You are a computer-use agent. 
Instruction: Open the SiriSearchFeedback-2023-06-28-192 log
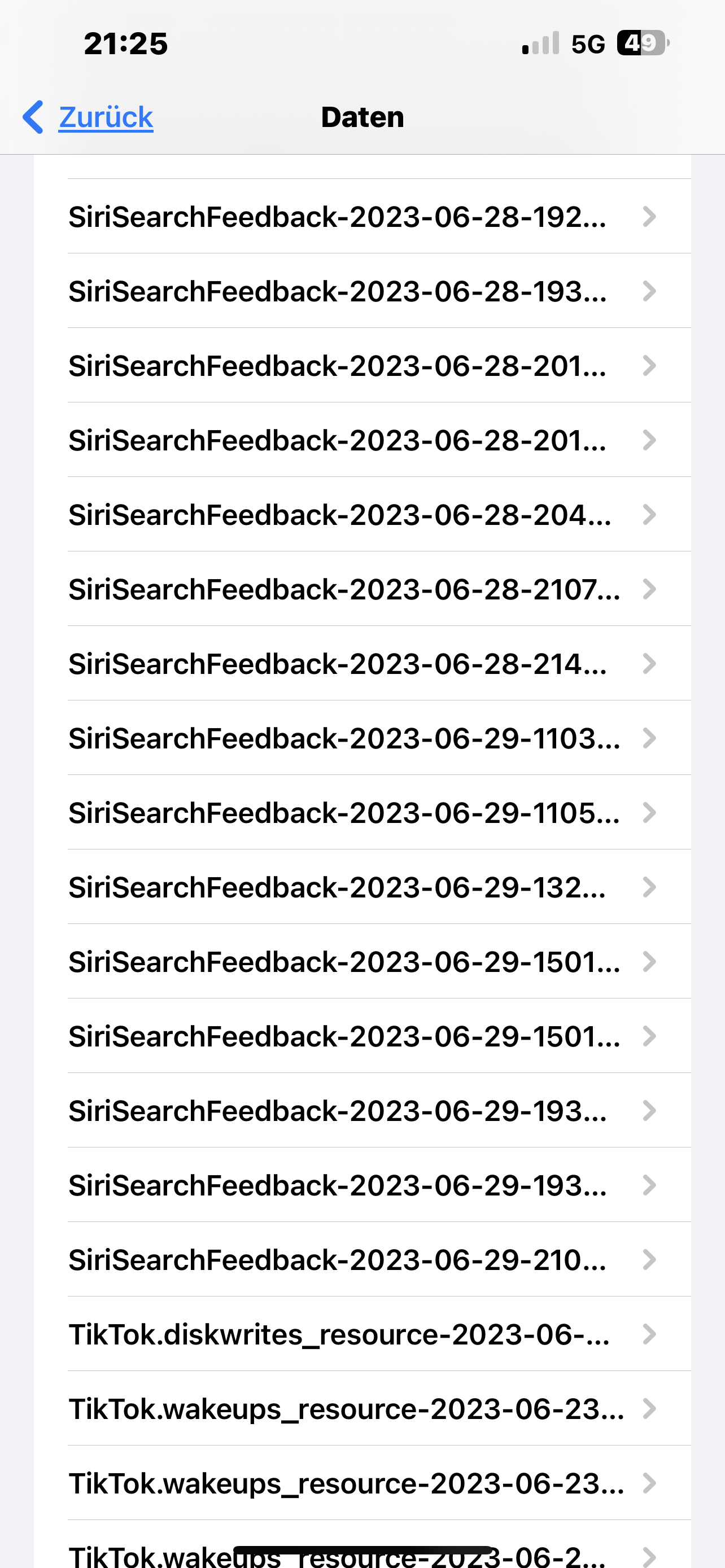[x=361, y=217]
